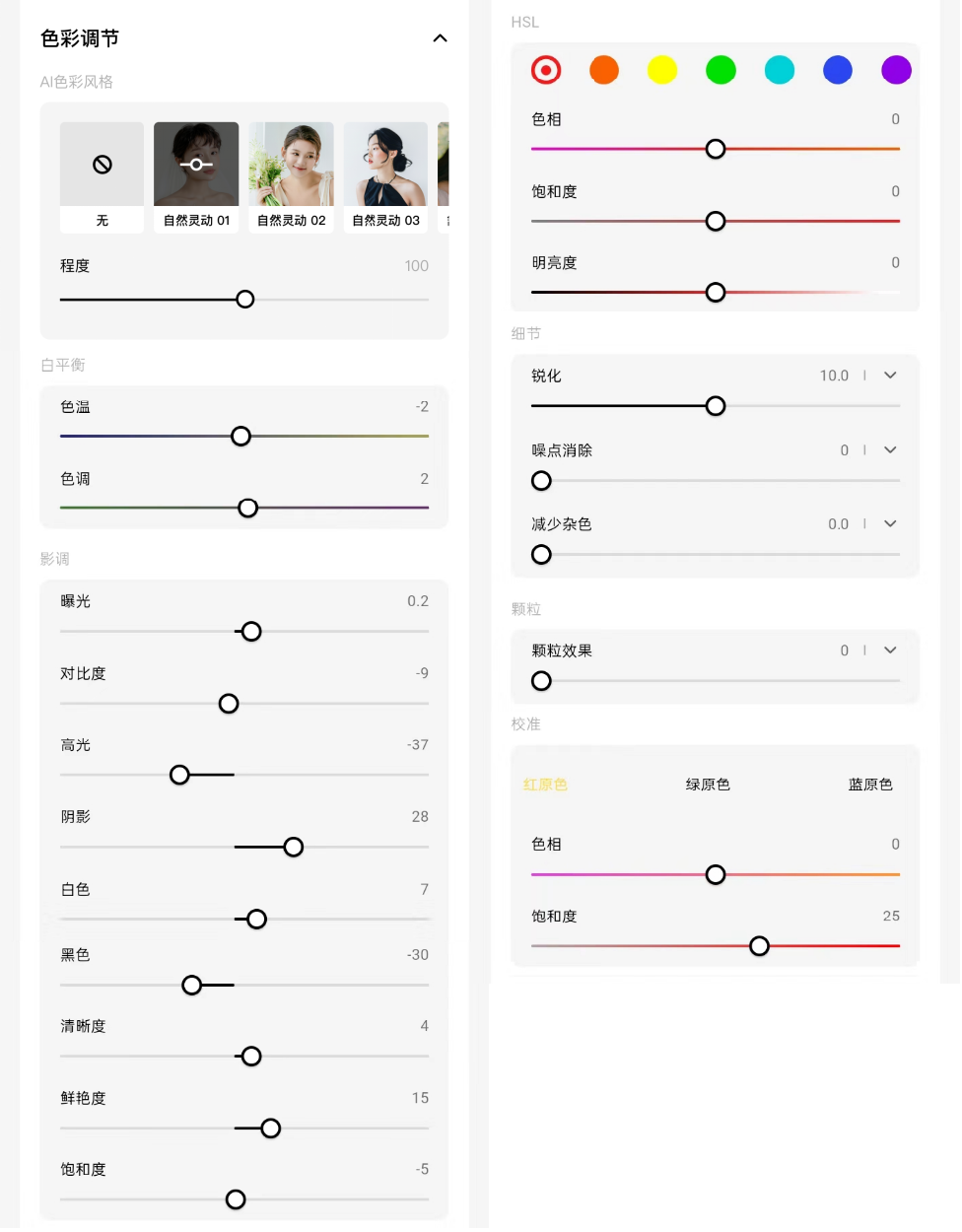Image resolution: width=962 pixels, height=1232 pixels.
Task: Select the 无 (none) color style
Action: tap(102, 175)
